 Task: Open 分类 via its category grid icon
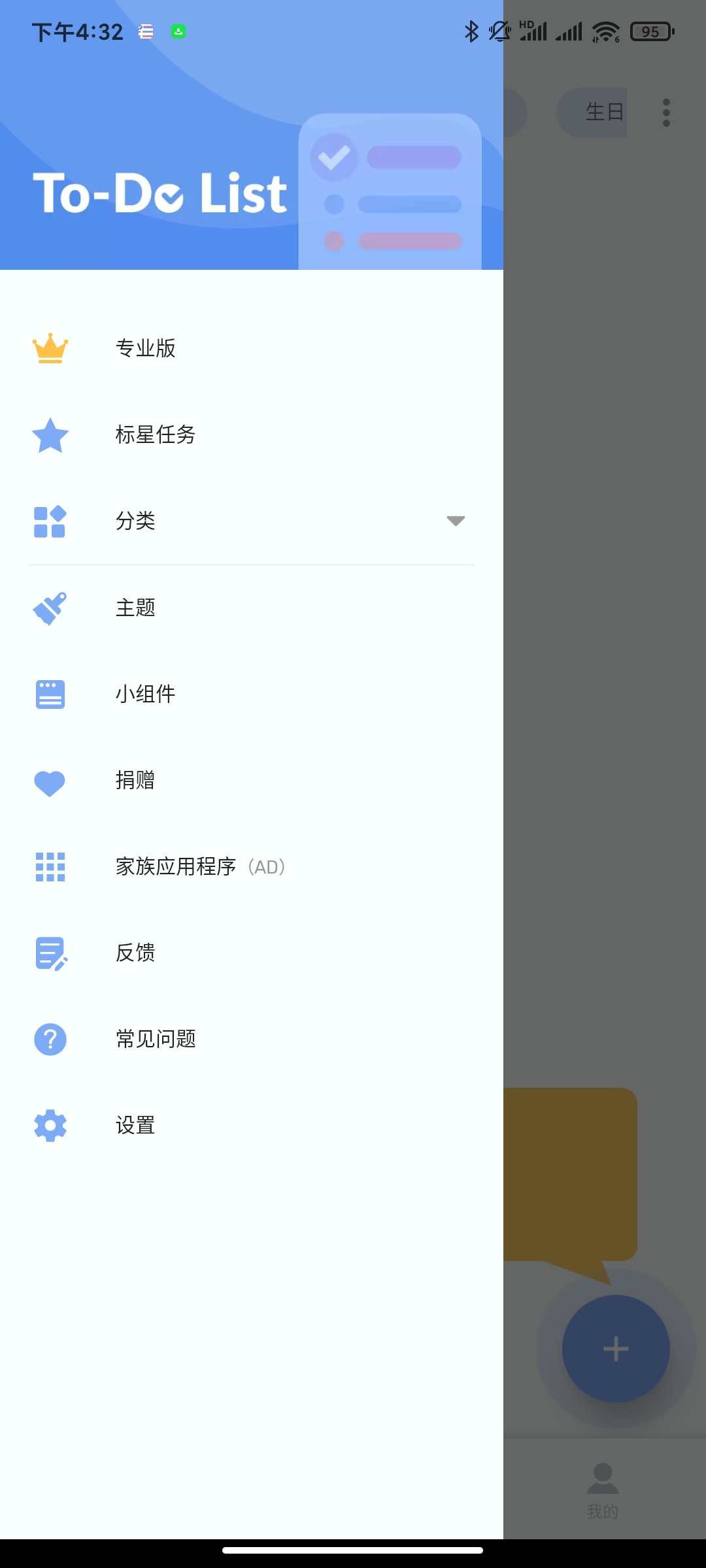click(50, 521)
